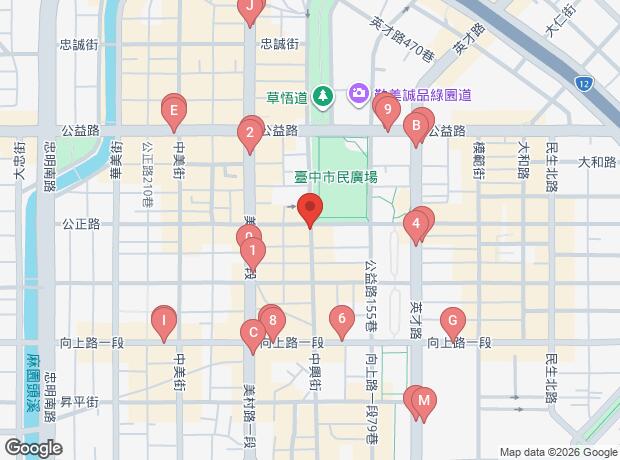Tap marker number 6

[x=342, y=321]
